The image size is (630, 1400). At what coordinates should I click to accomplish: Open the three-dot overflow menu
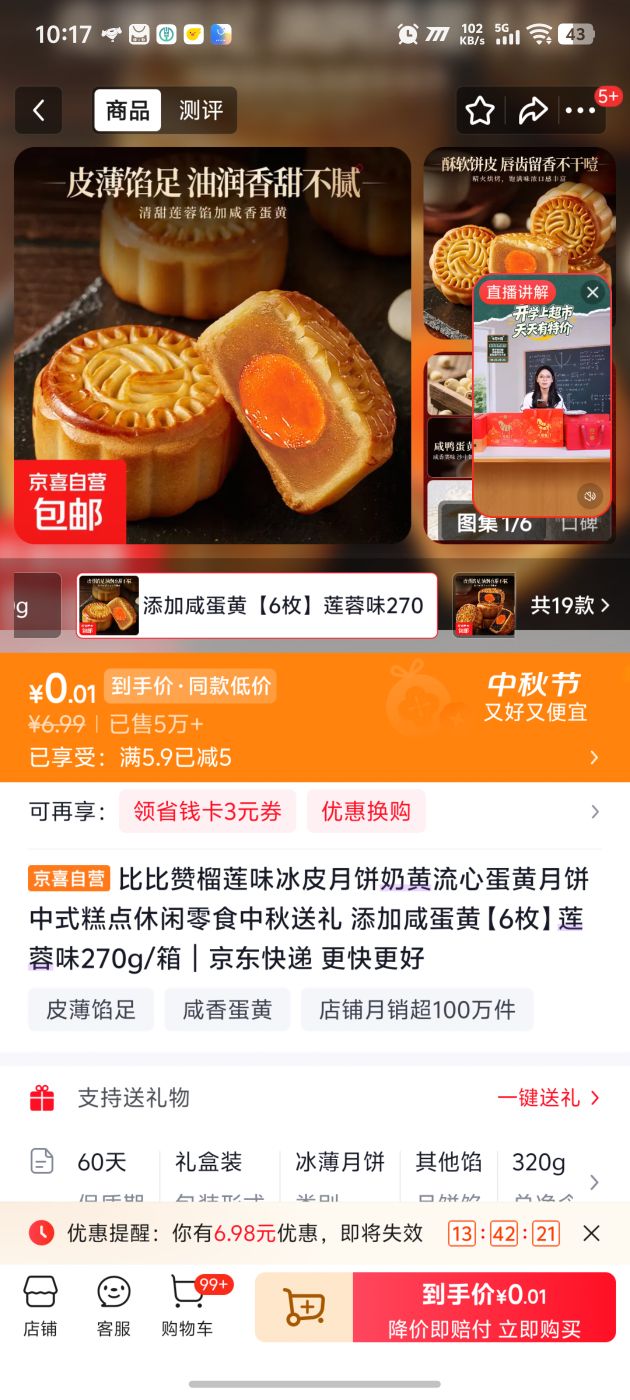point(580,110)
